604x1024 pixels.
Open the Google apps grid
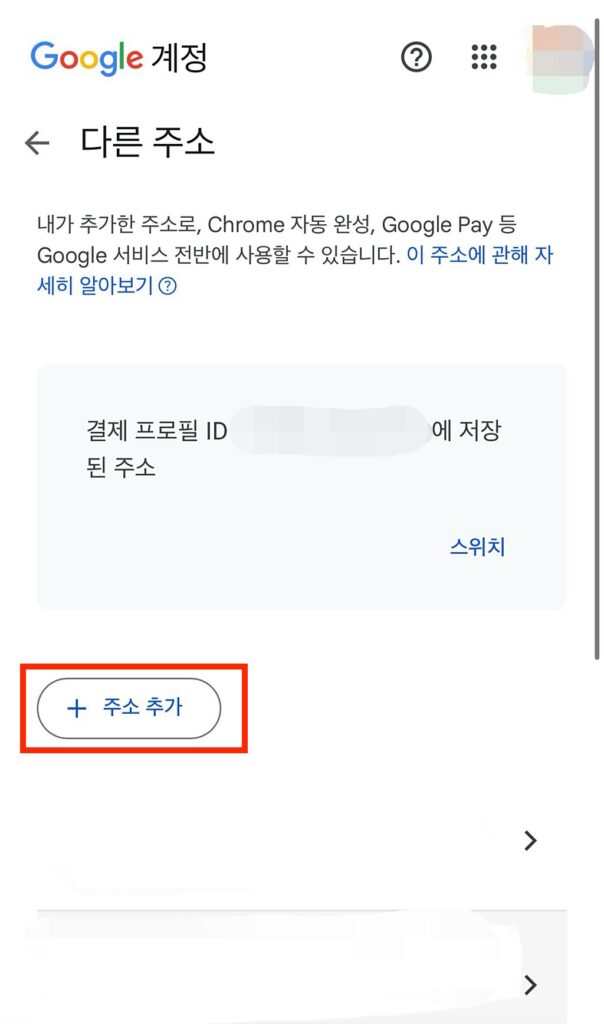(484, 57)
